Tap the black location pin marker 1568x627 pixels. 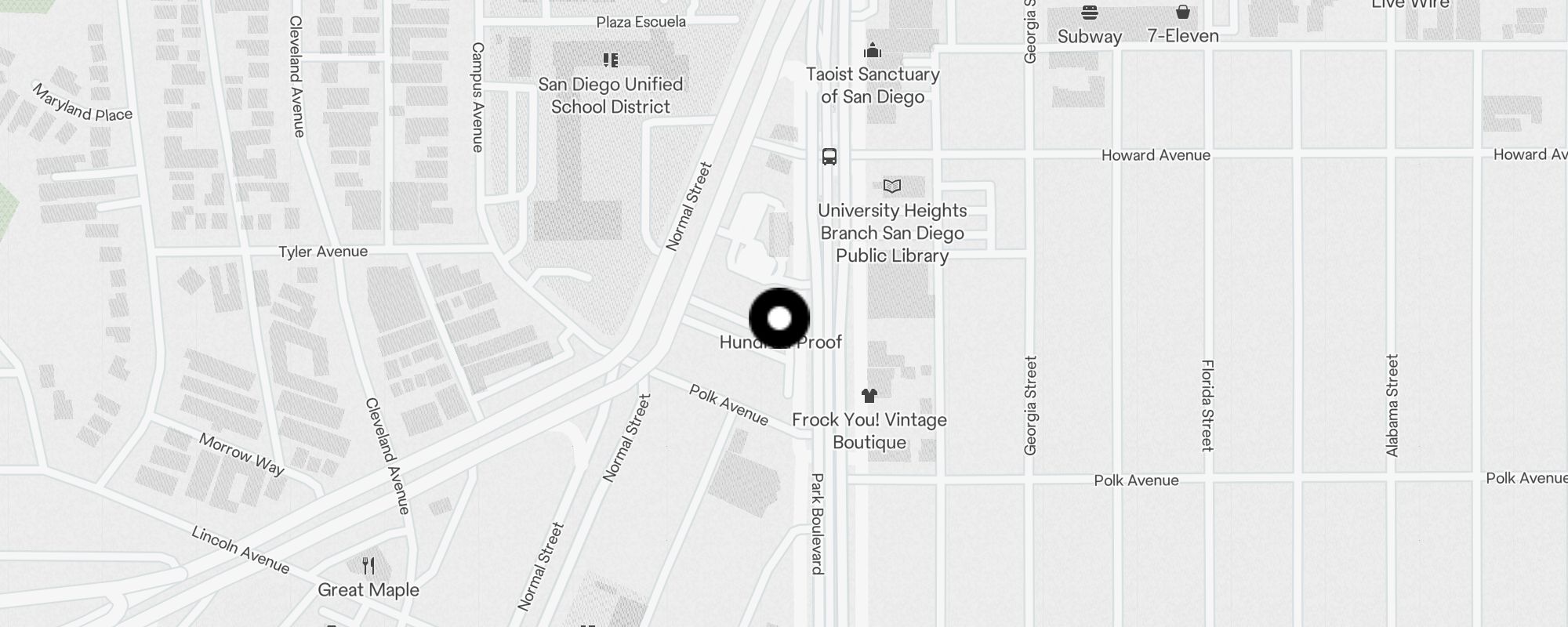[x=779, y=318]
